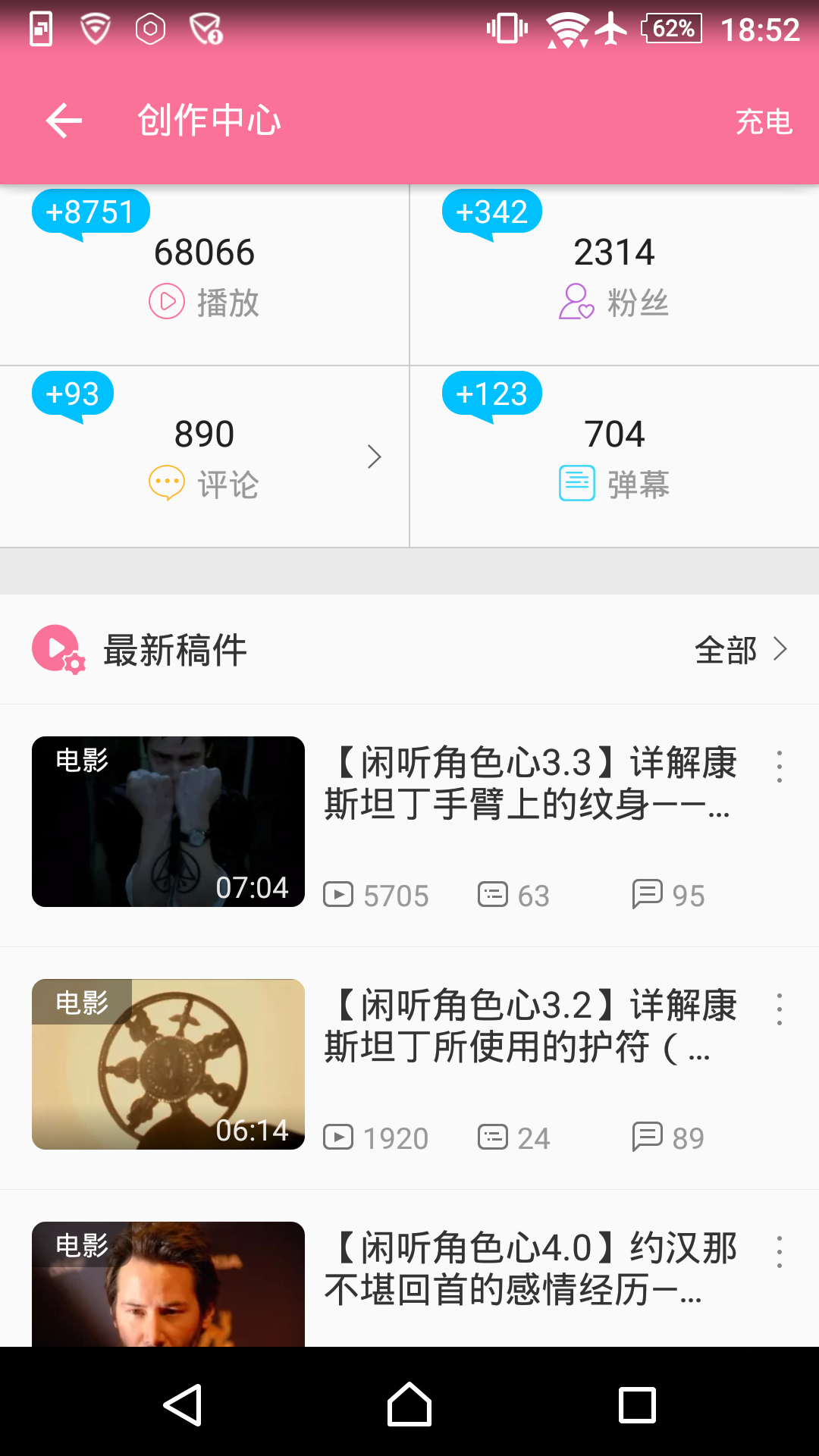Viewport: 819px width, 1456px height.
Task: Tap the system home button
Action: [x=409, y=1404]
